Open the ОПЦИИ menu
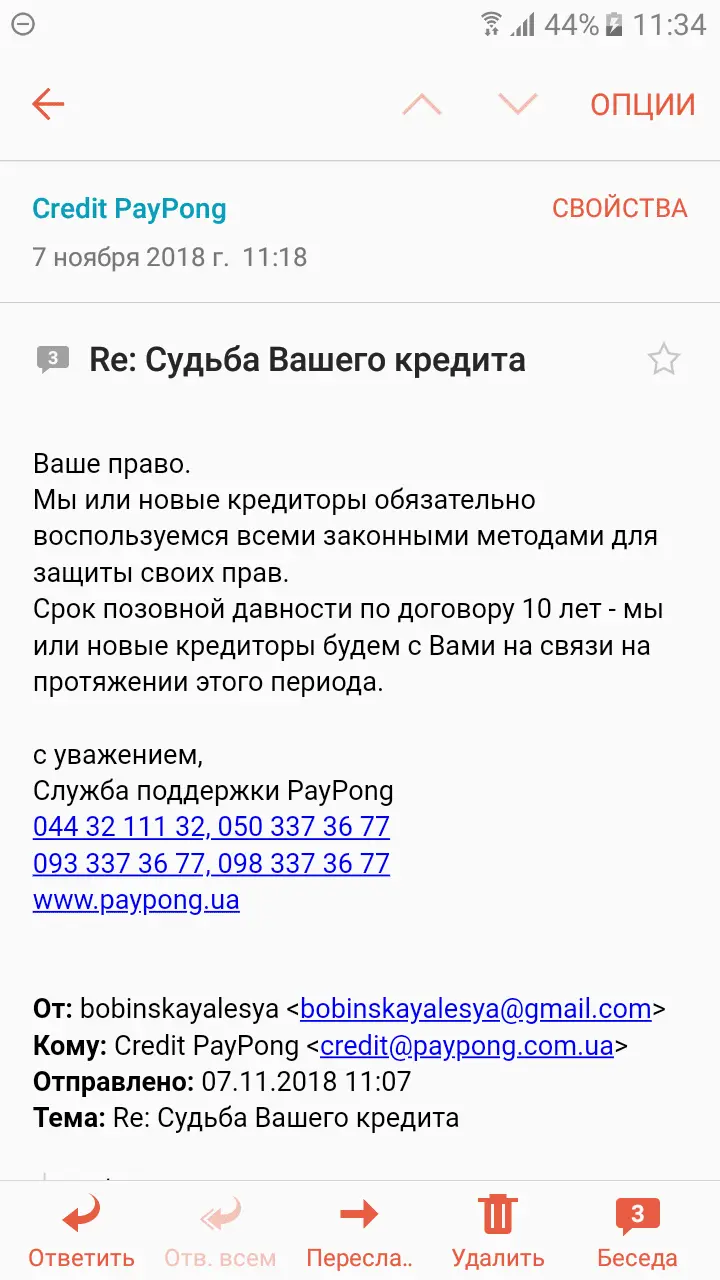The height and width of the screenshot is (1280, 720). tap(642, 105)
